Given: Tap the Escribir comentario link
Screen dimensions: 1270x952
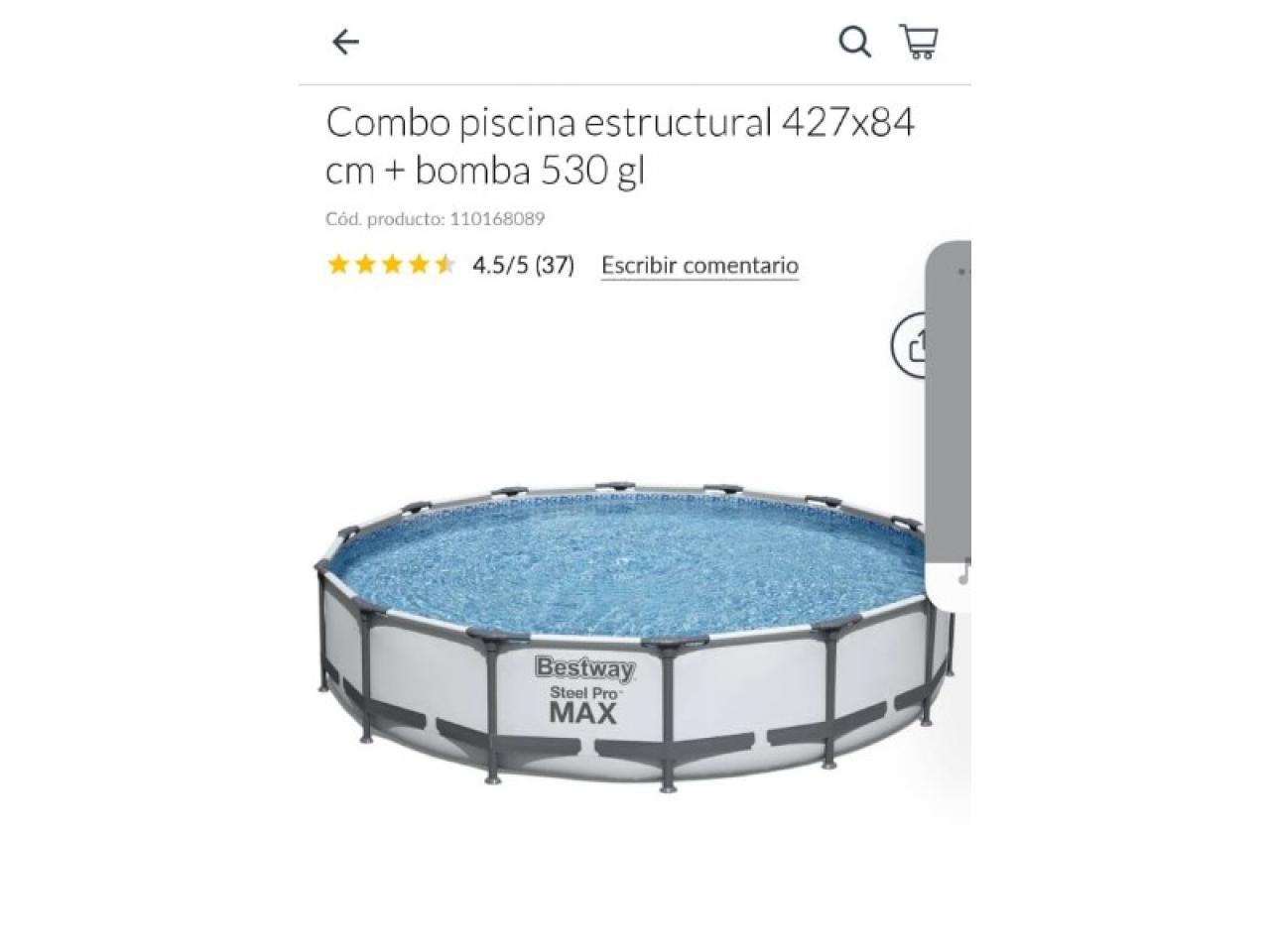Looking at the screenshot, I should tap(699, 265).
